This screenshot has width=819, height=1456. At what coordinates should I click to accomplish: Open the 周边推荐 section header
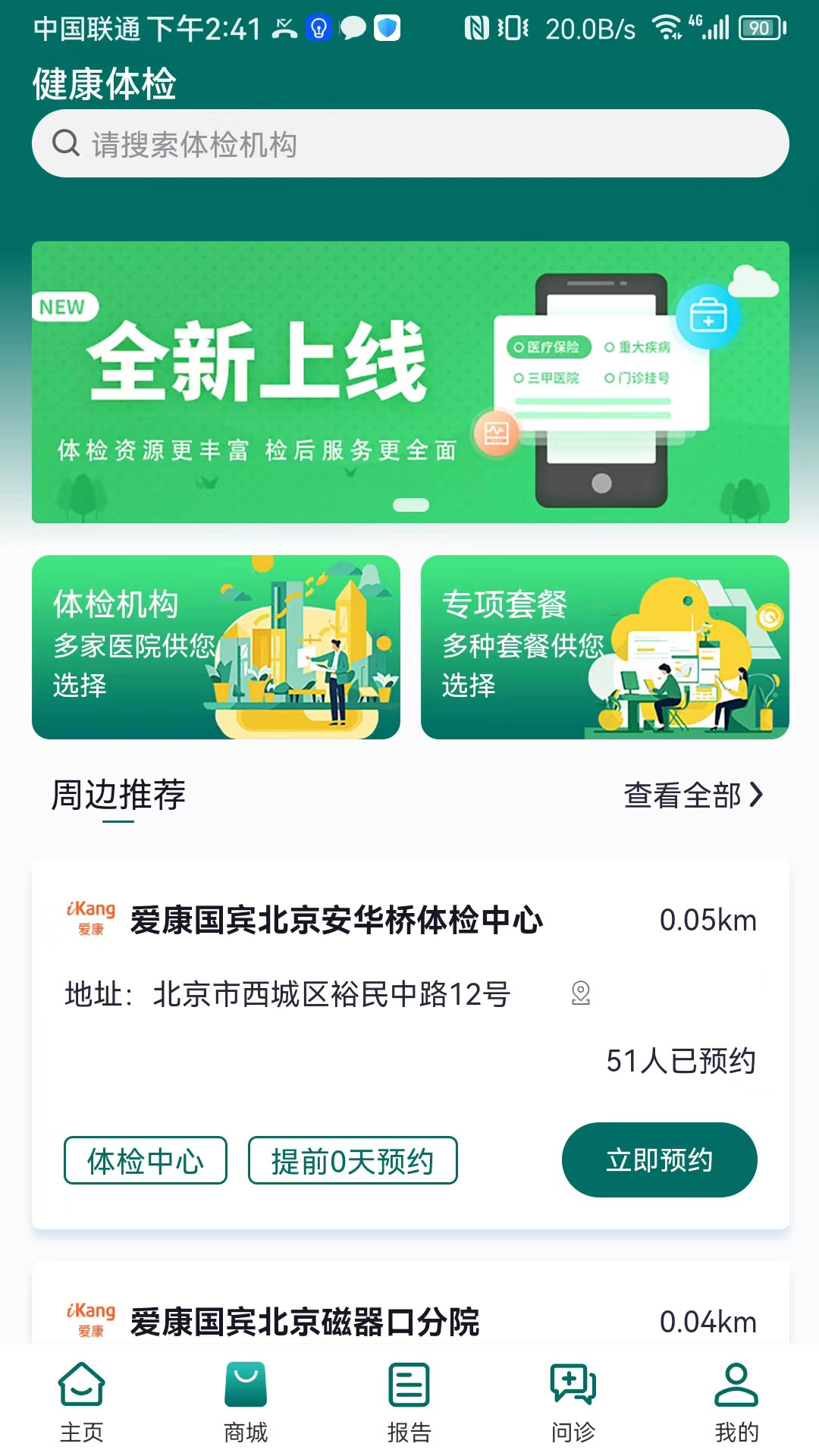click(x=119, y=795)
